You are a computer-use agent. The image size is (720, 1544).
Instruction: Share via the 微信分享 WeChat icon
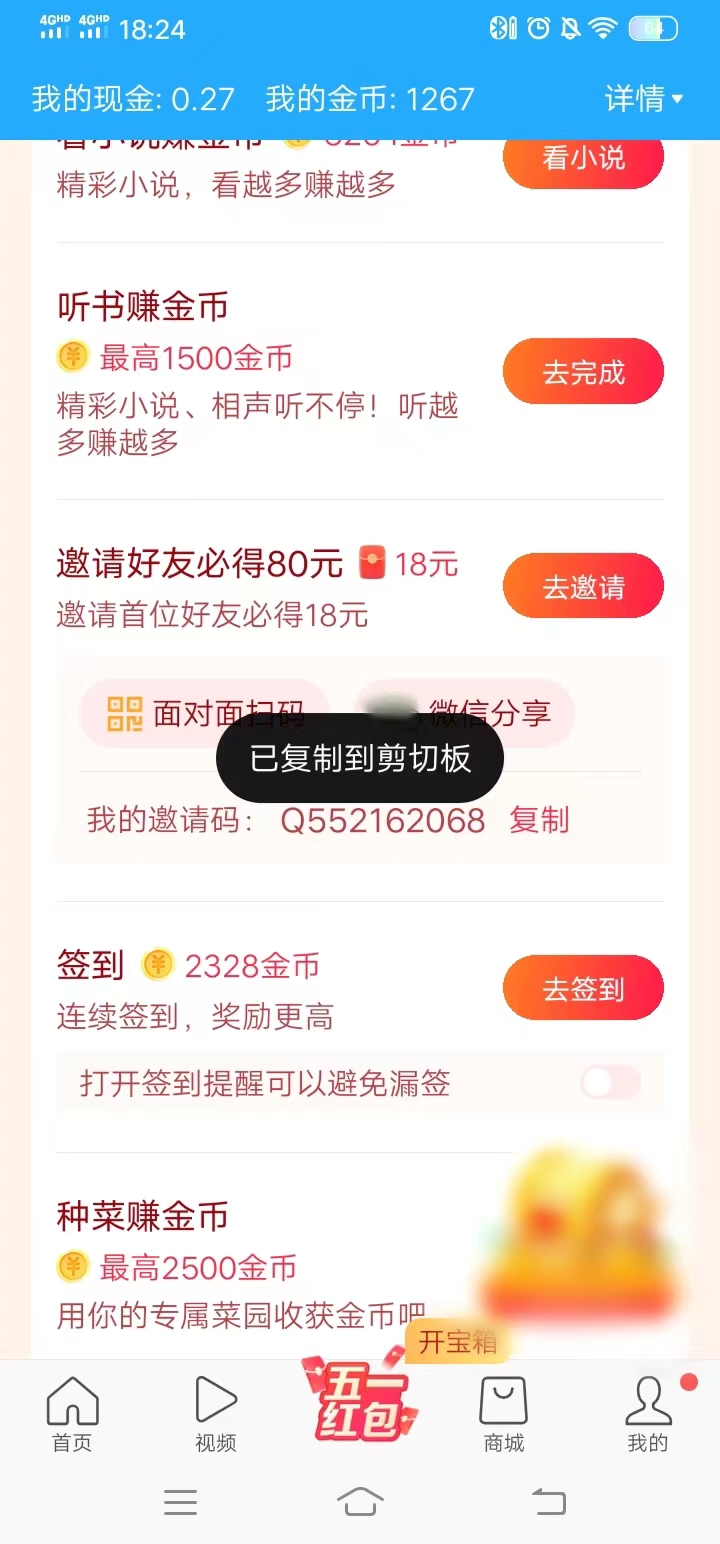393,714
